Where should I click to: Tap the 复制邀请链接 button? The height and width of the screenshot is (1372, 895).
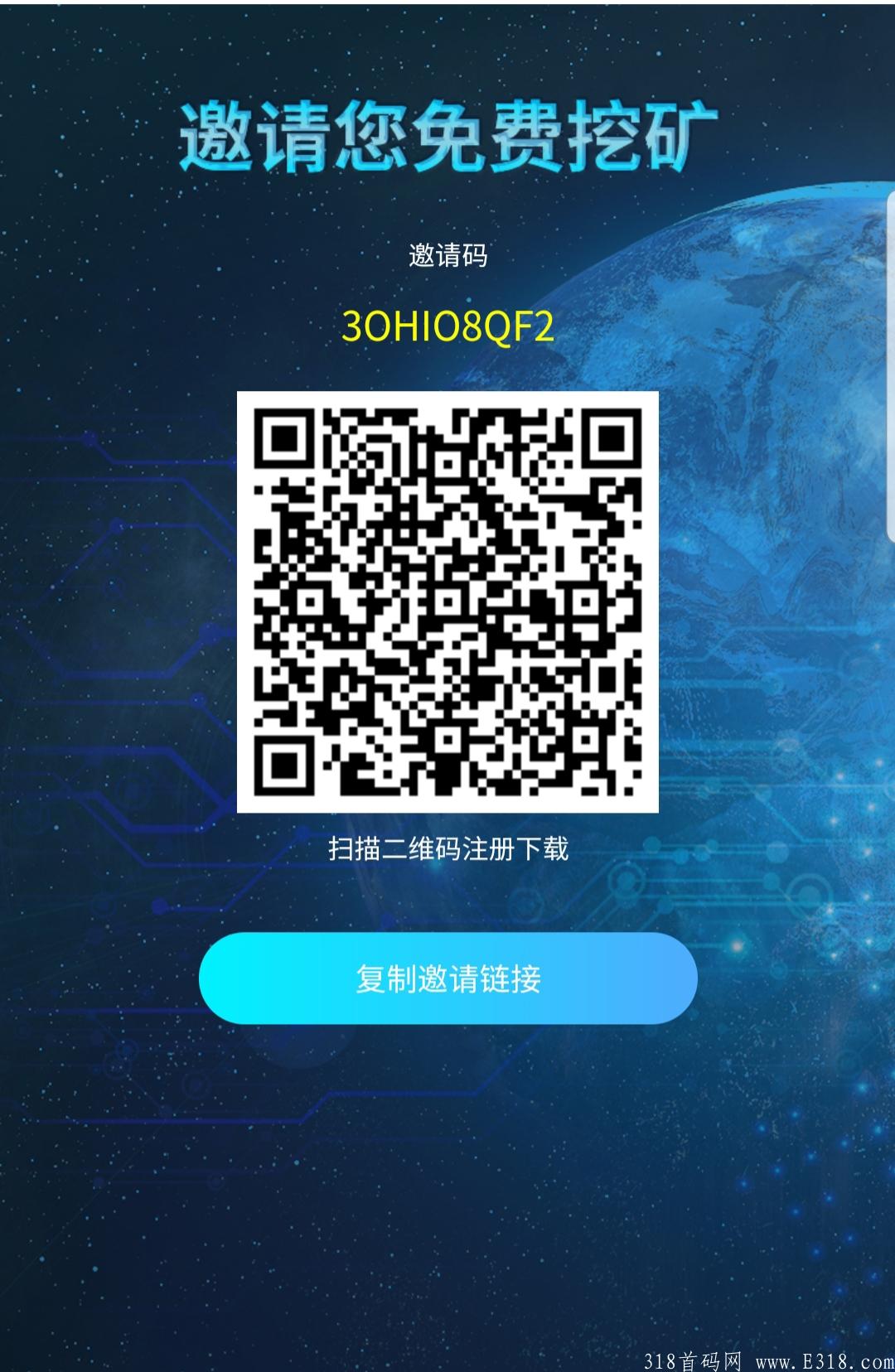click(447, 978)
